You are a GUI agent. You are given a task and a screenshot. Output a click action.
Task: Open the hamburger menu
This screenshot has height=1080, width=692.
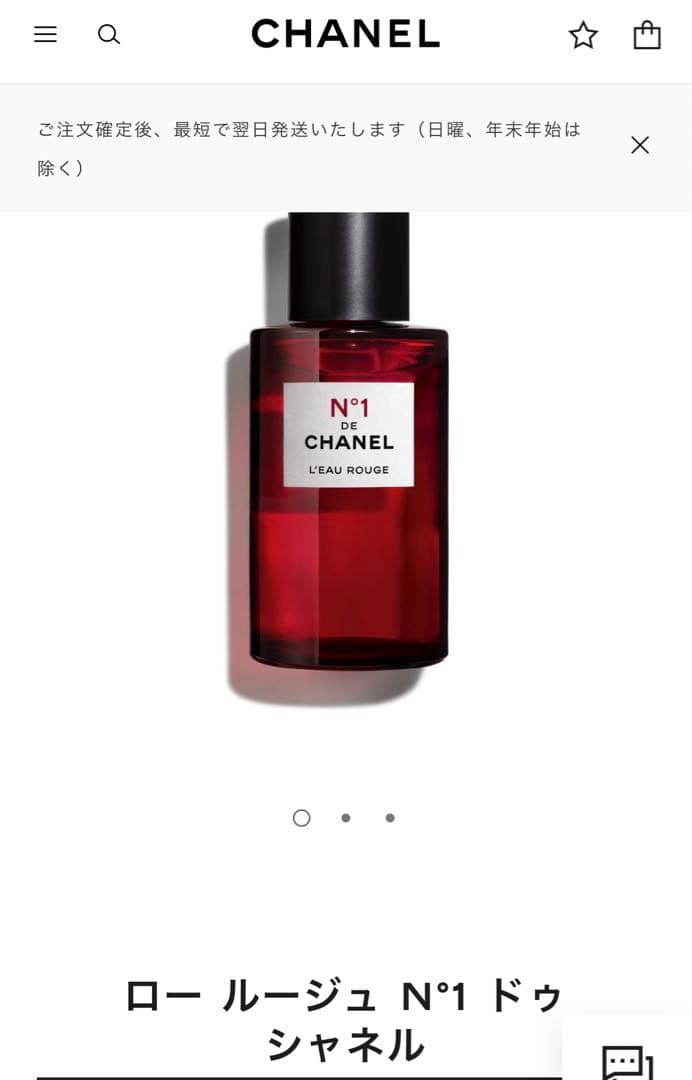coord(45,35)
